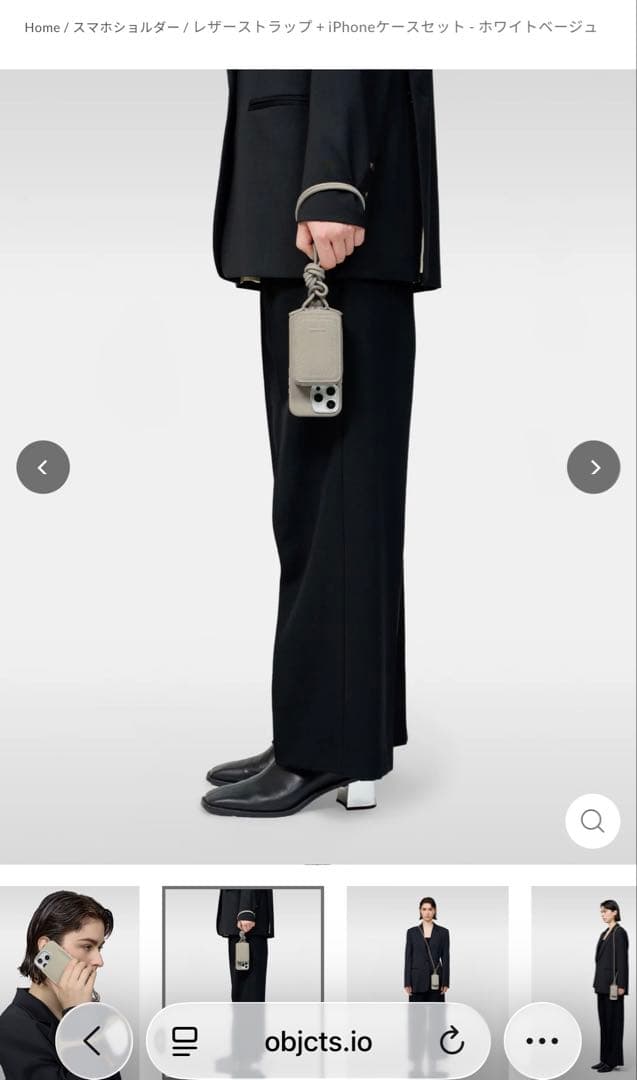Show the previous product image
The image size is (637, 1080).
coord(43,467)
